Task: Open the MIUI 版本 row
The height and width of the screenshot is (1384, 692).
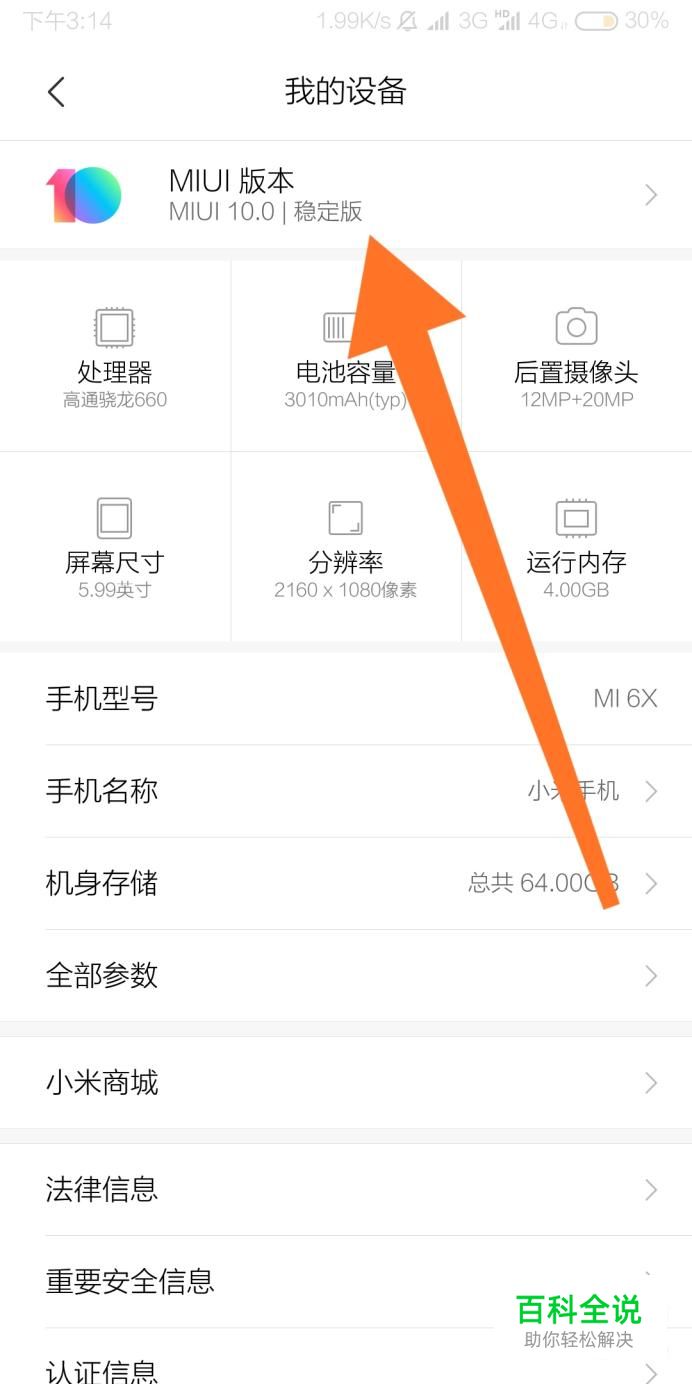Action: (x=346, y=195)
